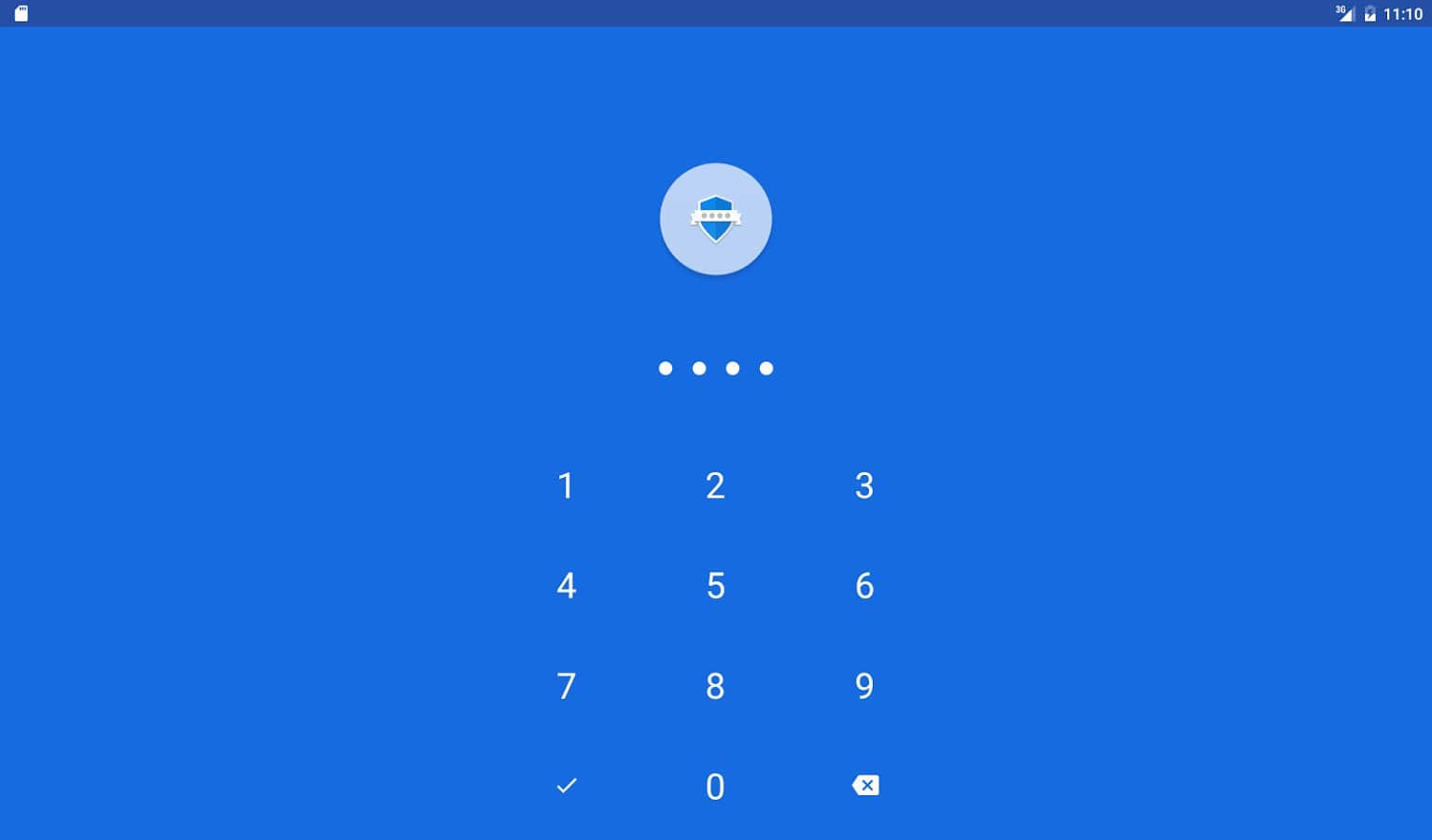Tap the number 2 key
Image resolution: width=1432 pixels, height=840 pixels.
click(715, 485)
